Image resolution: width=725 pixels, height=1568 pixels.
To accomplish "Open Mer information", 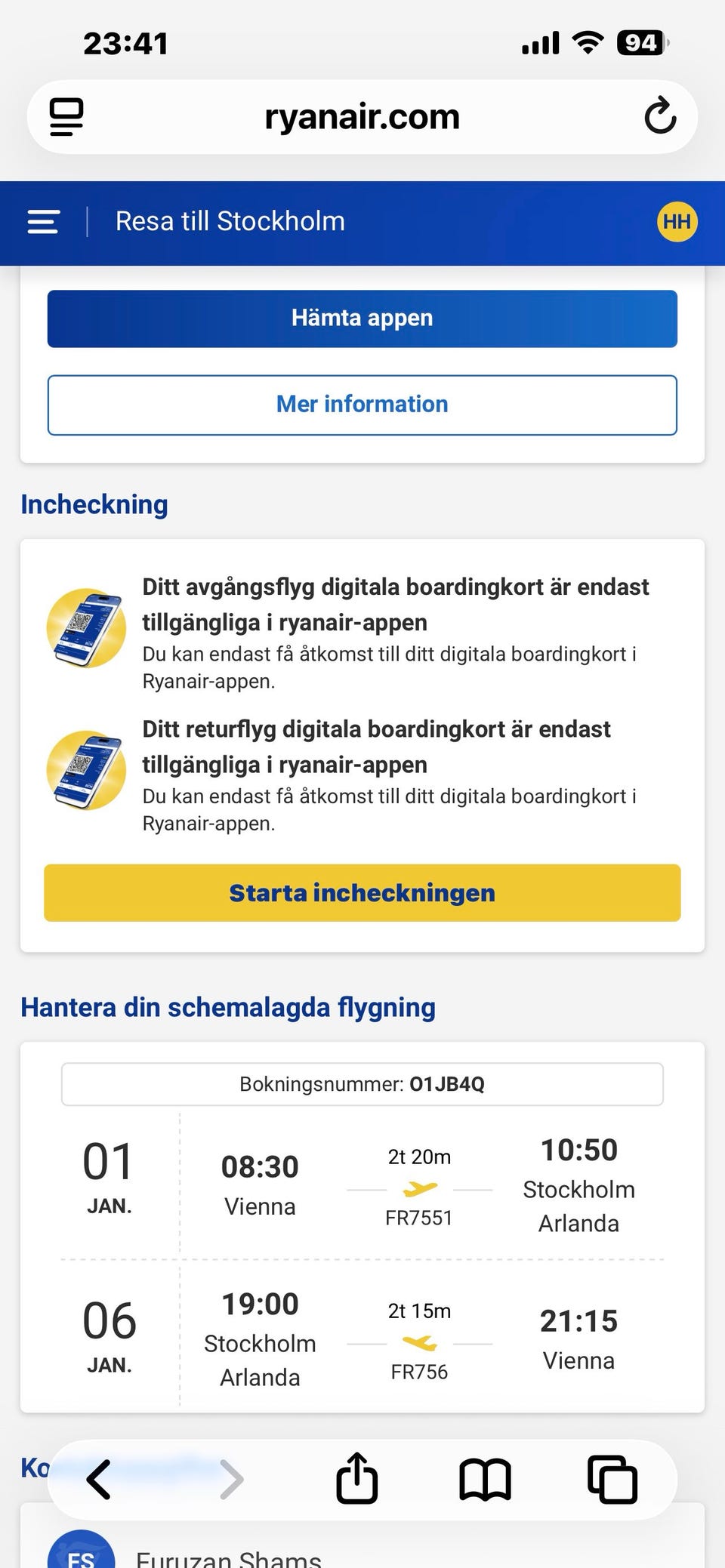I will tap(362, 405).
